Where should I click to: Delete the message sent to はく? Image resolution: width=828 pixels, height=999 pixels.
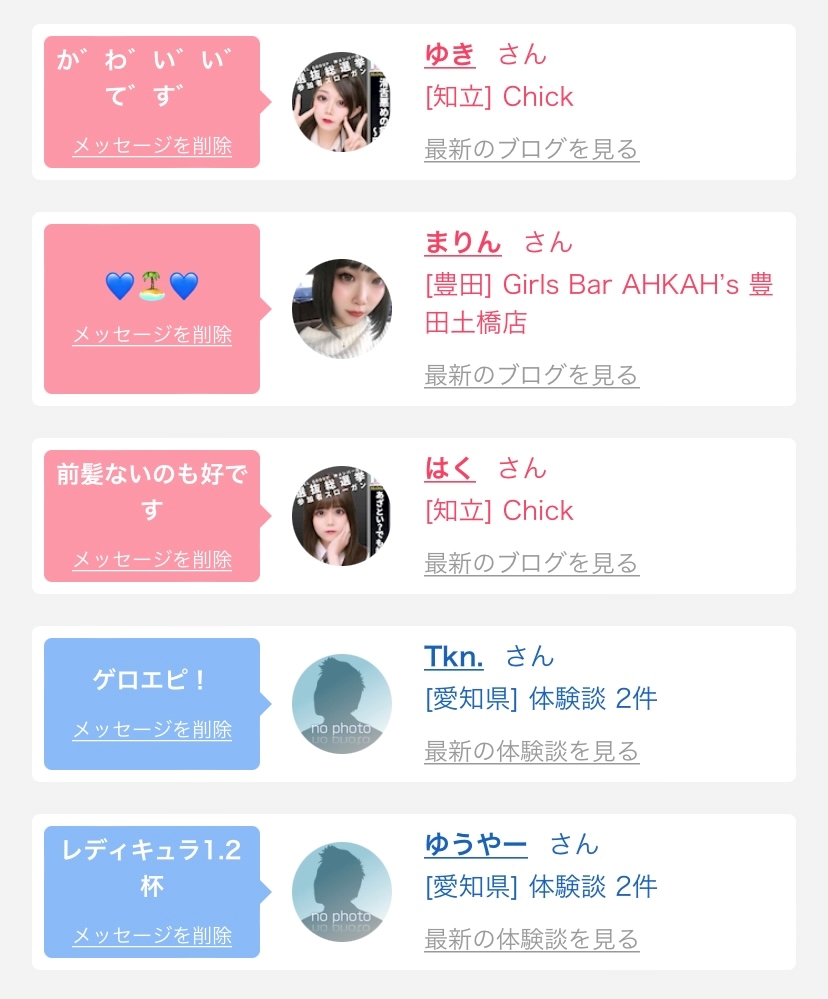point(152,560)
